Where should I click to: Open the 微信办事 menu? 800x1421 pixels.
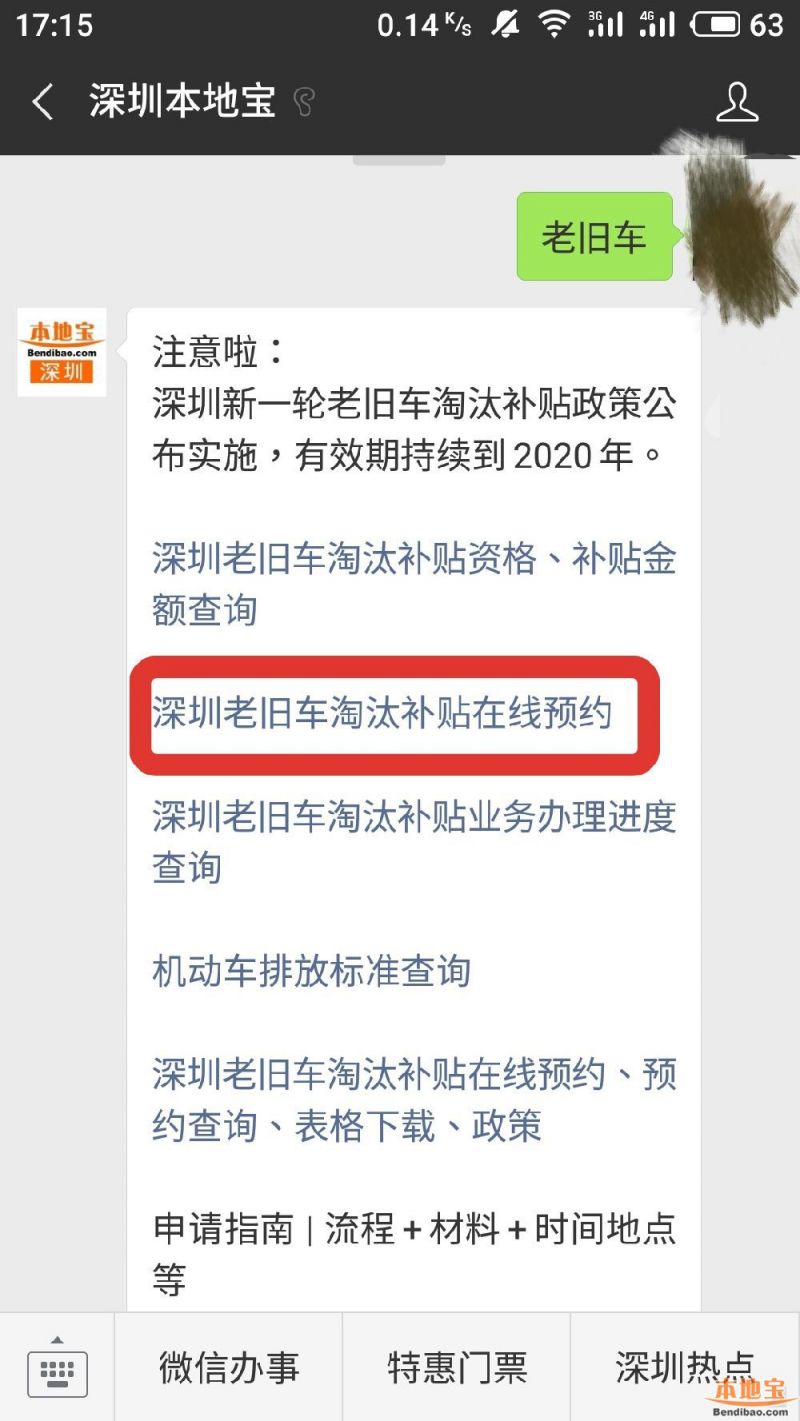tap(229, 1368)
